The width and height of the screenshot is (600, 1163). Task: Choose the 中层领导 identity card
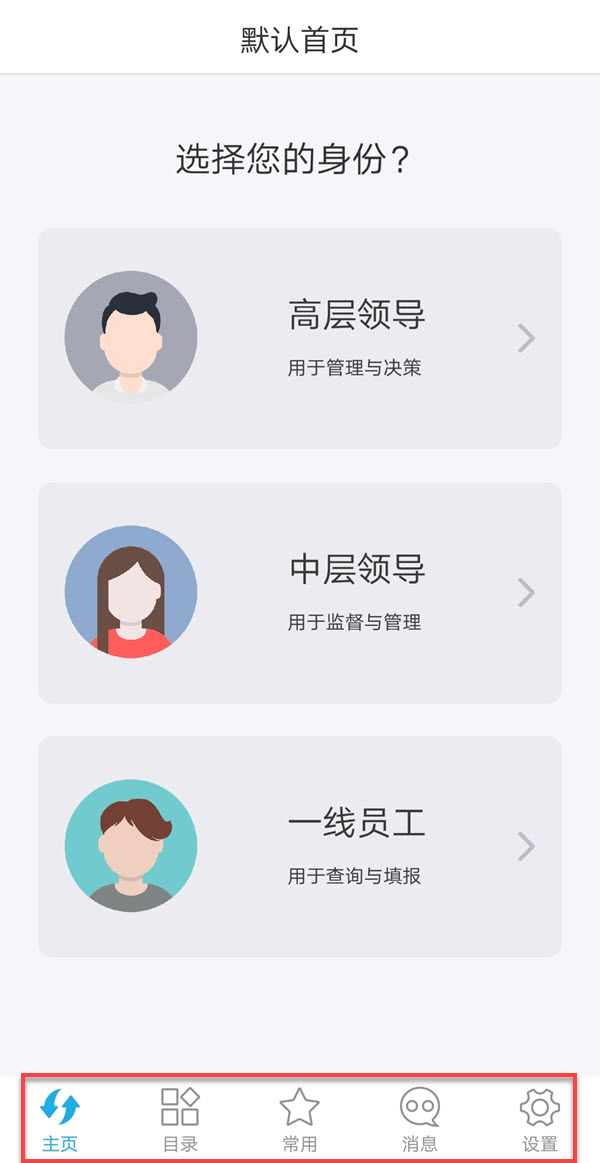[x=300, y=593]
